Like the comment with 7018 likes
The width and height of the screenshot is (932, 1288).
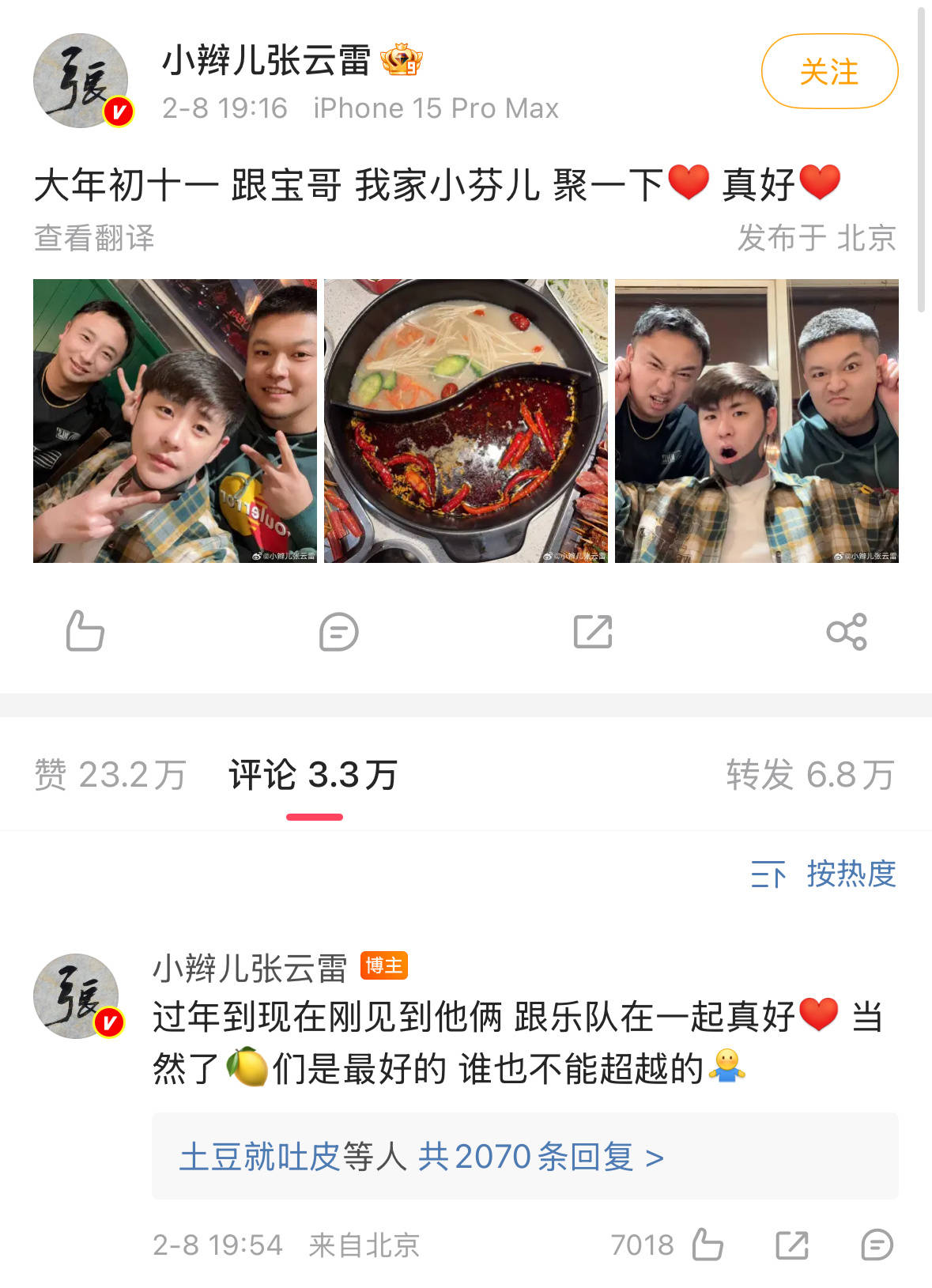click(x=707, y=1245)
